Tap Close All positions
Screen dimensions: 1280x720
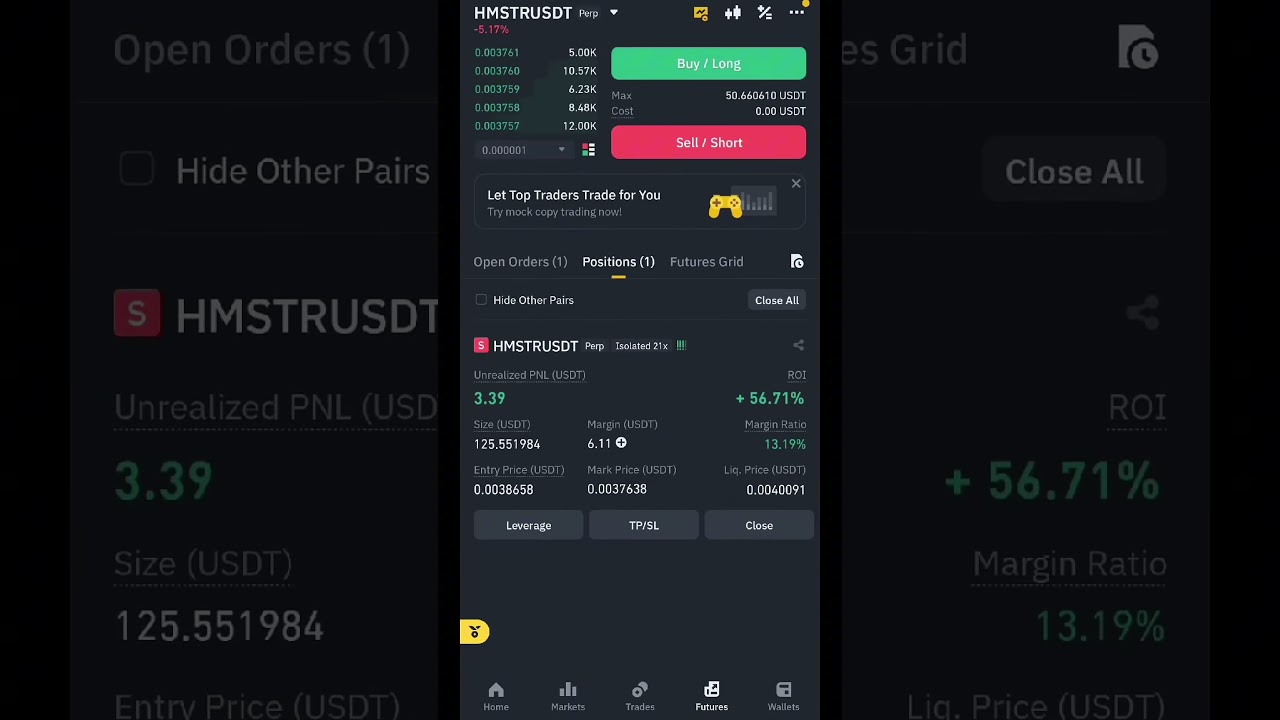pos(777,300)
